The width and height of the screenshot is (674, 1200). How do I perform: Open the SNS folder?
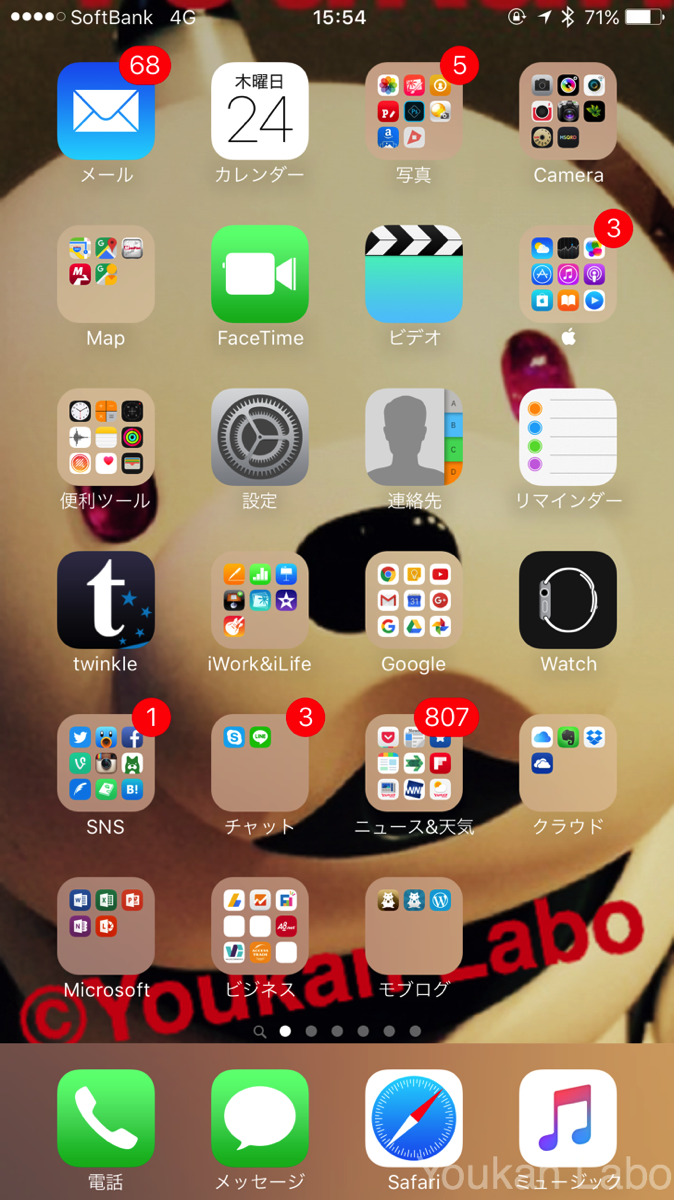pyautogui.click(x=106, y=763)
